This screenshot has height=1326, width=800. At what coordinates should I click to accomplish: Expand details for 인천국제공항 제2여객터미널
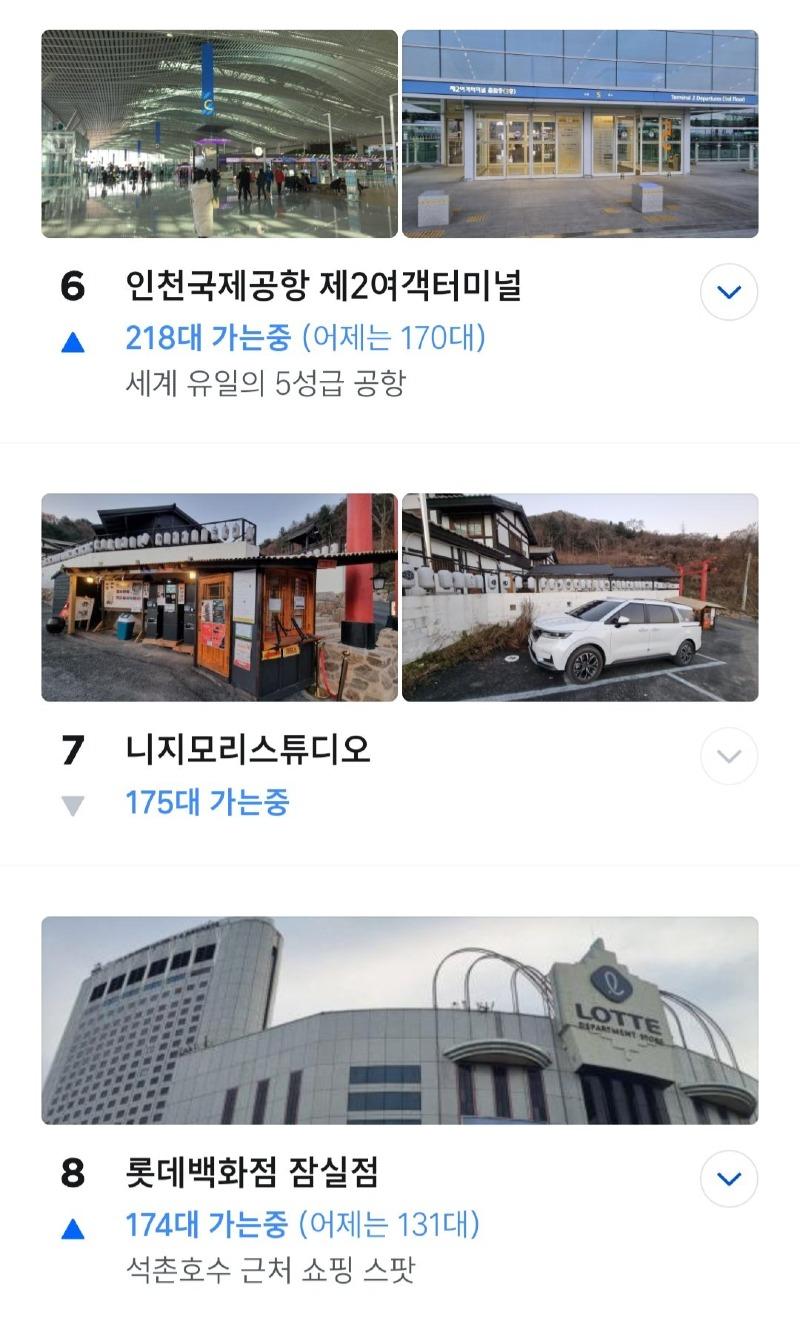(729, 292)
